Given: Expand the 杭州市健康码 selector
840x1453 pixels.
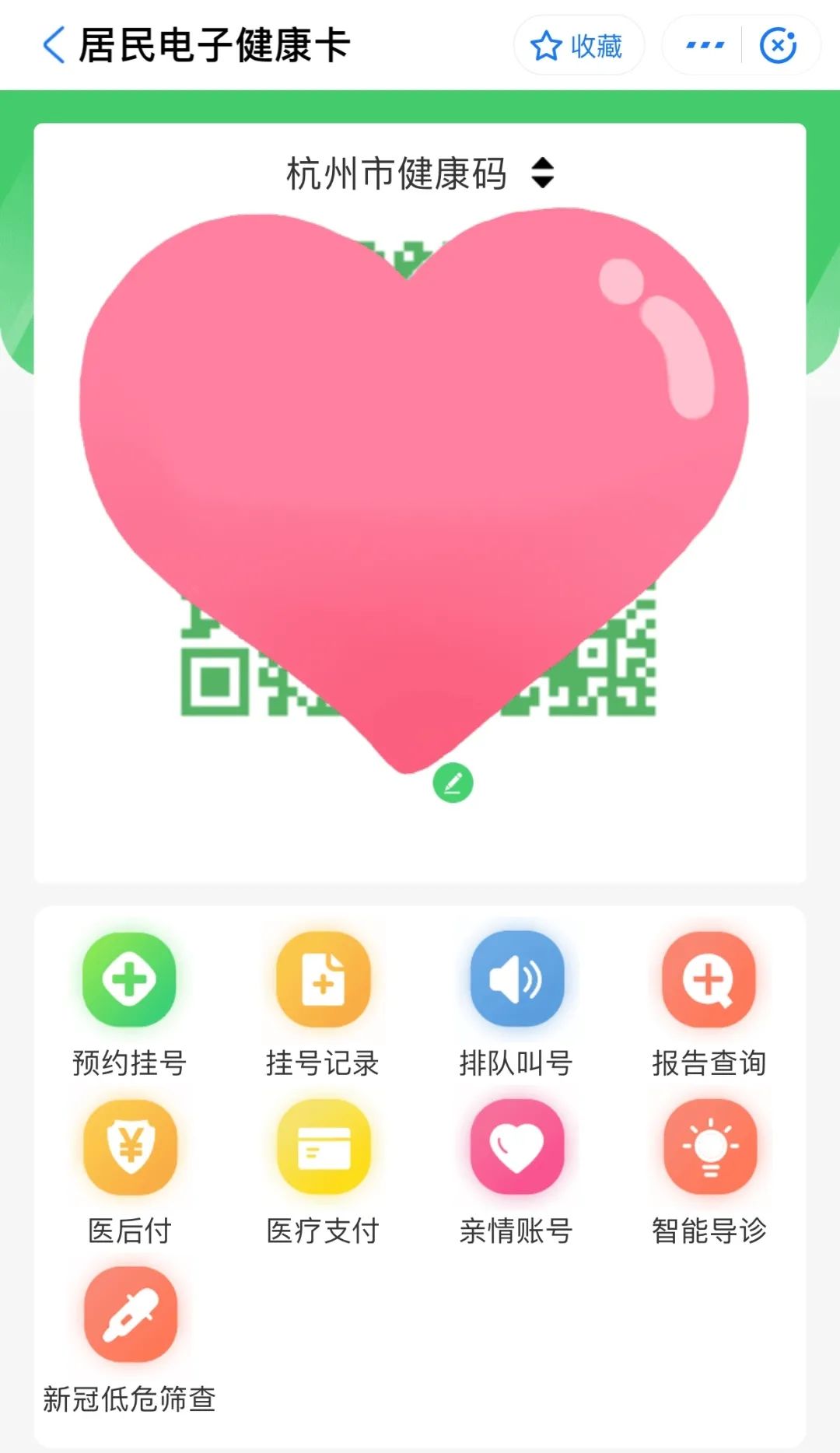Looking at the screenshot, I should tap(542, 173).
